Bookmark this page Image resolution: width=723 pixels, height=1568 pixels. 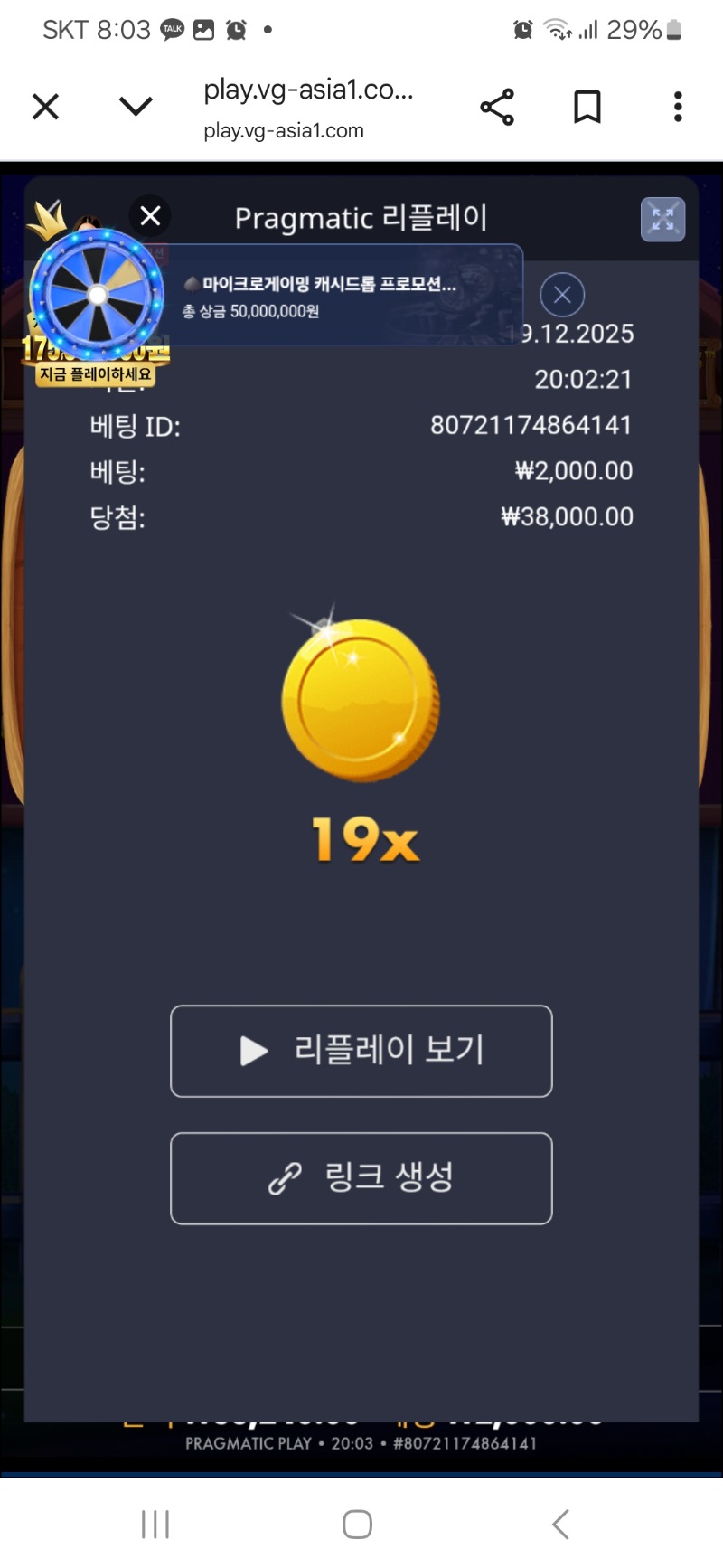pos(587,107)
